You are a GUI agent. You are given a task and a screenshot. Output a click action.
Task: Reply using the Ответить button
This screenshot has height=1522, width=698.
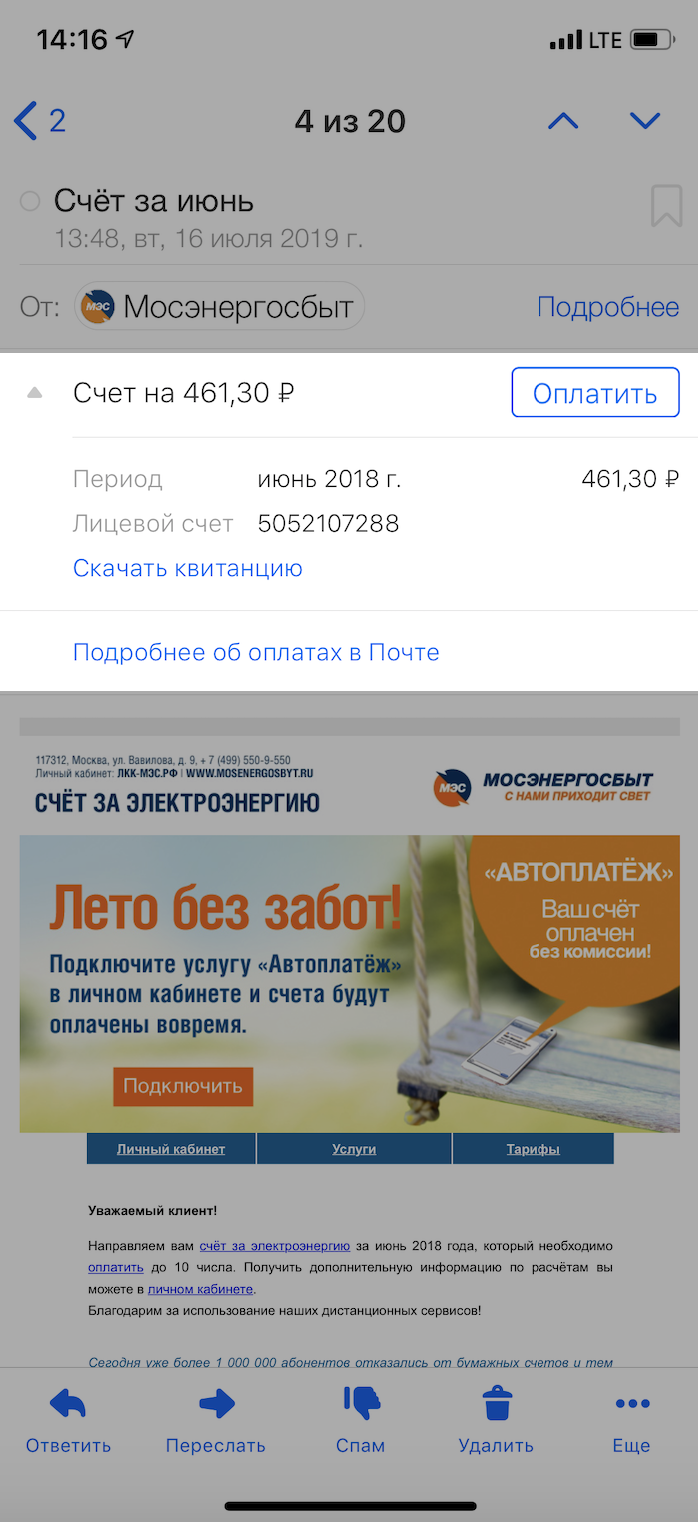click(x=68, y=1419)
